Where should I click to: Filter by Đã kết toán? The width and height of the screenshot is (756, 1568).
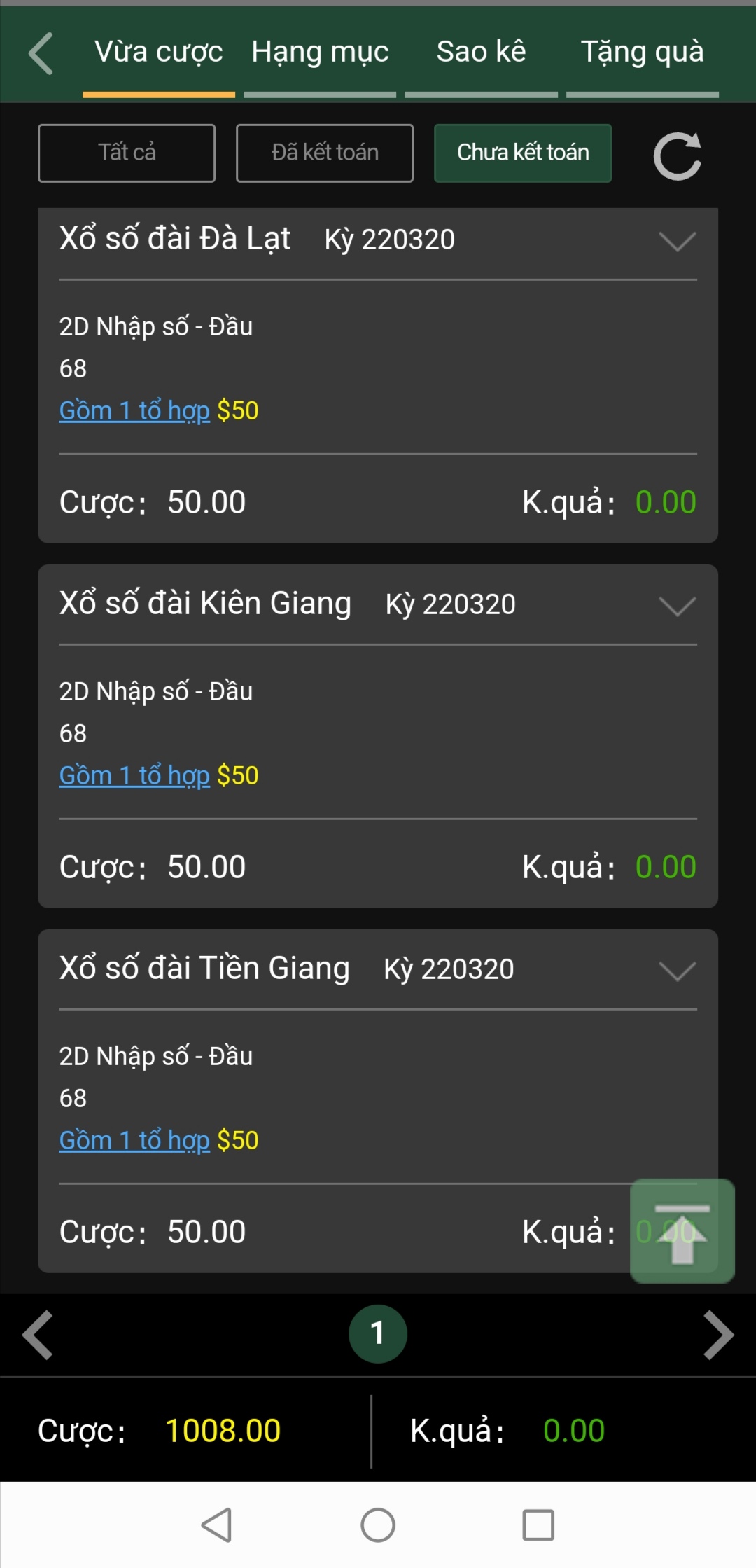click(x=325, y=153)
